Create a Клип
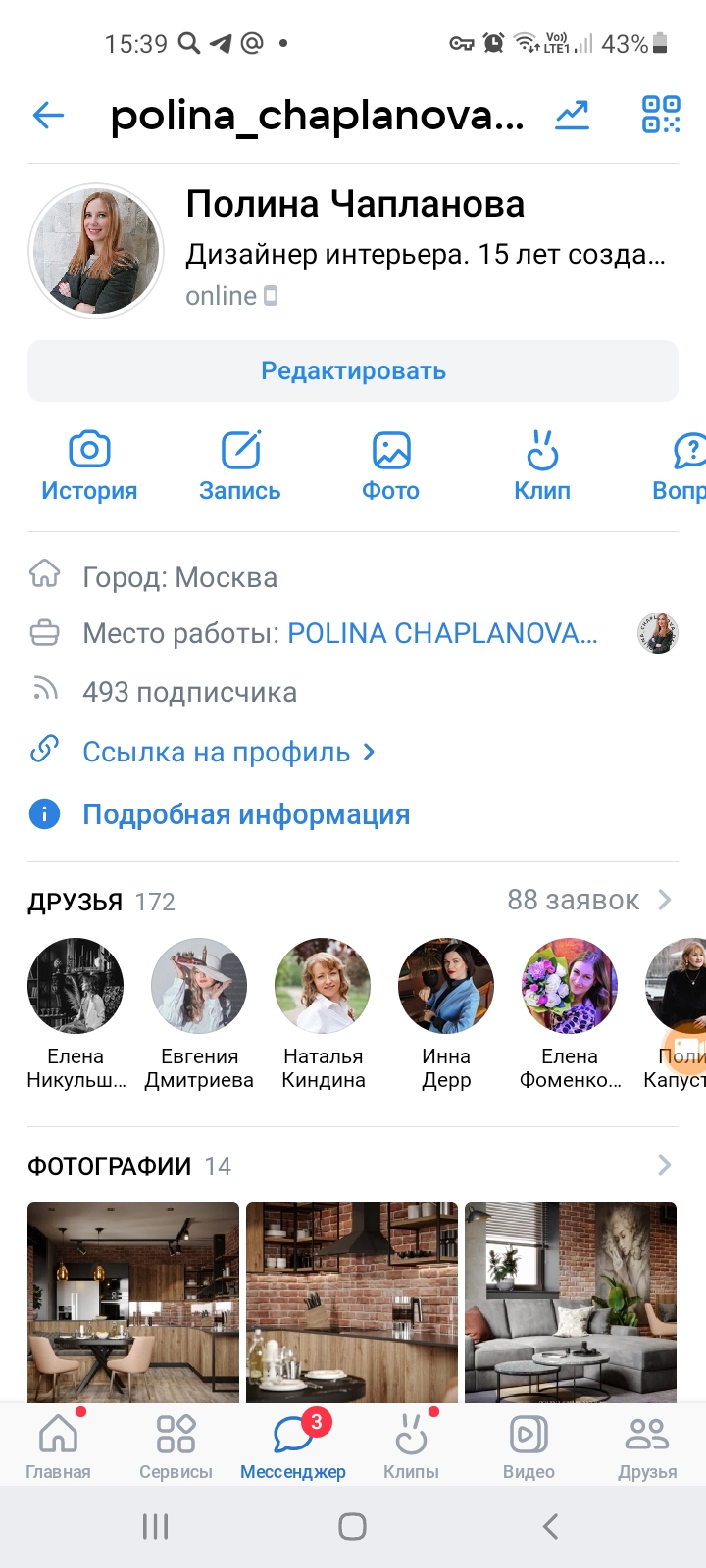706x1568 pixels. (x=542, y=466)
